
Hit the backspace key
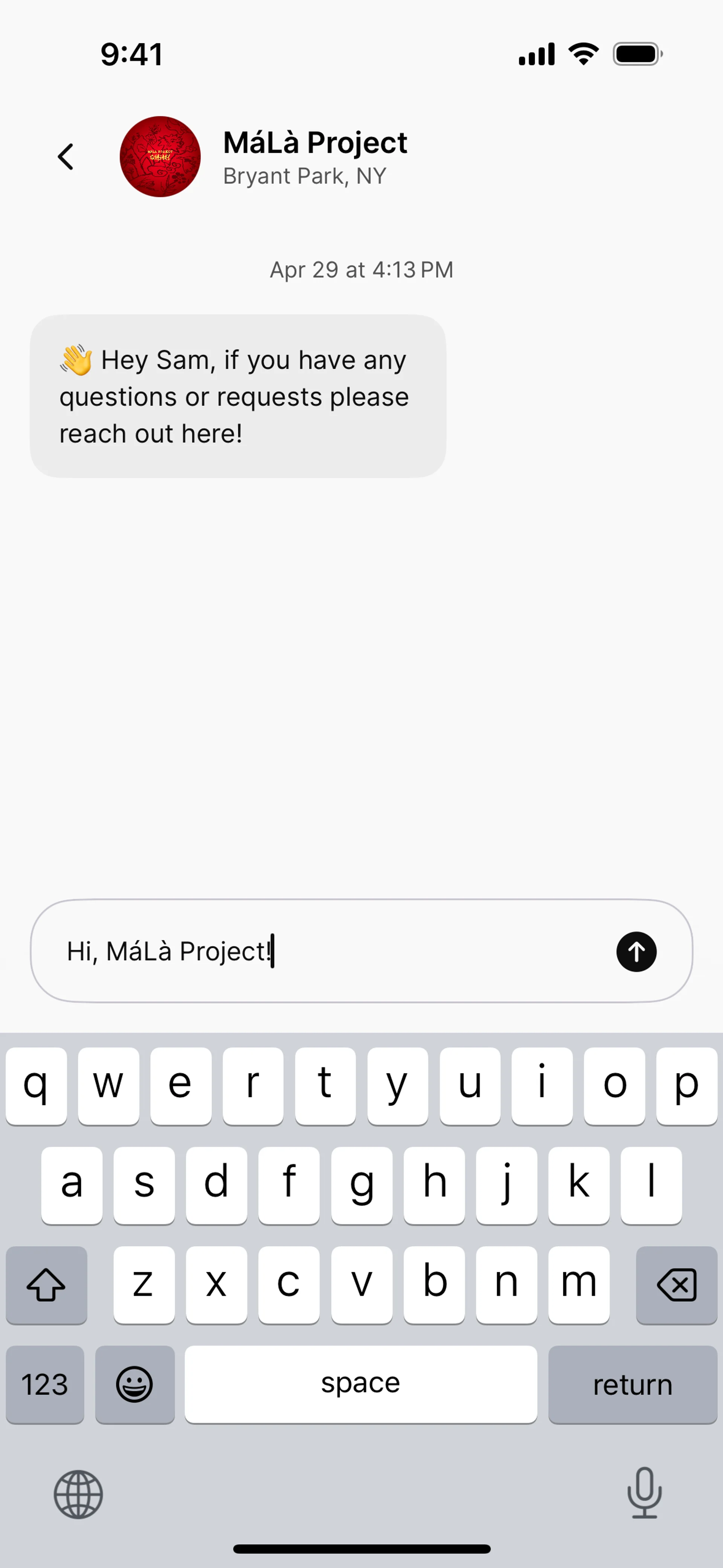point(676,1285)
